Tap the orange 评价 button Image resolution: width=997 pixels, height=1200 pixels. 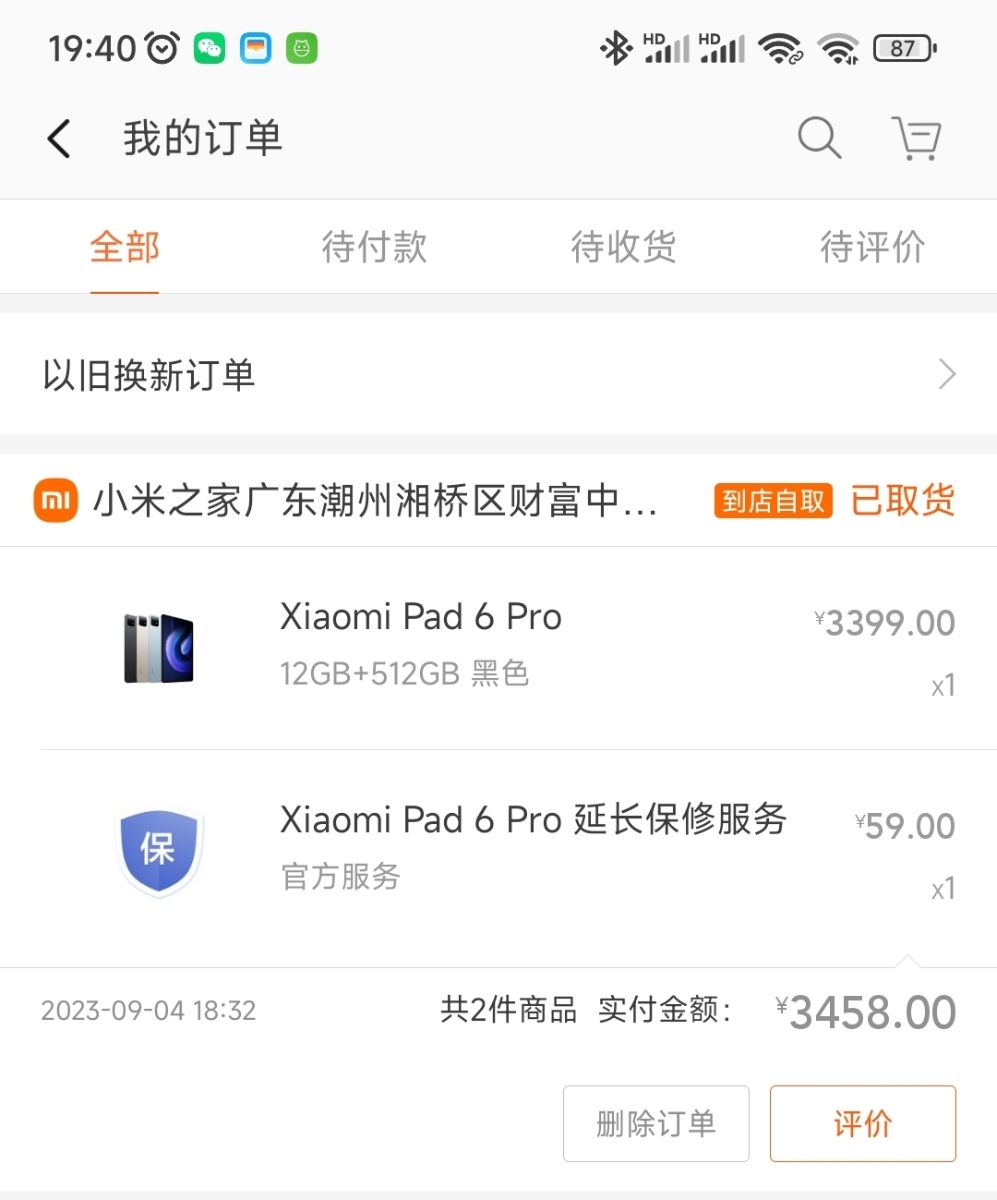[x=862, y=1123]
